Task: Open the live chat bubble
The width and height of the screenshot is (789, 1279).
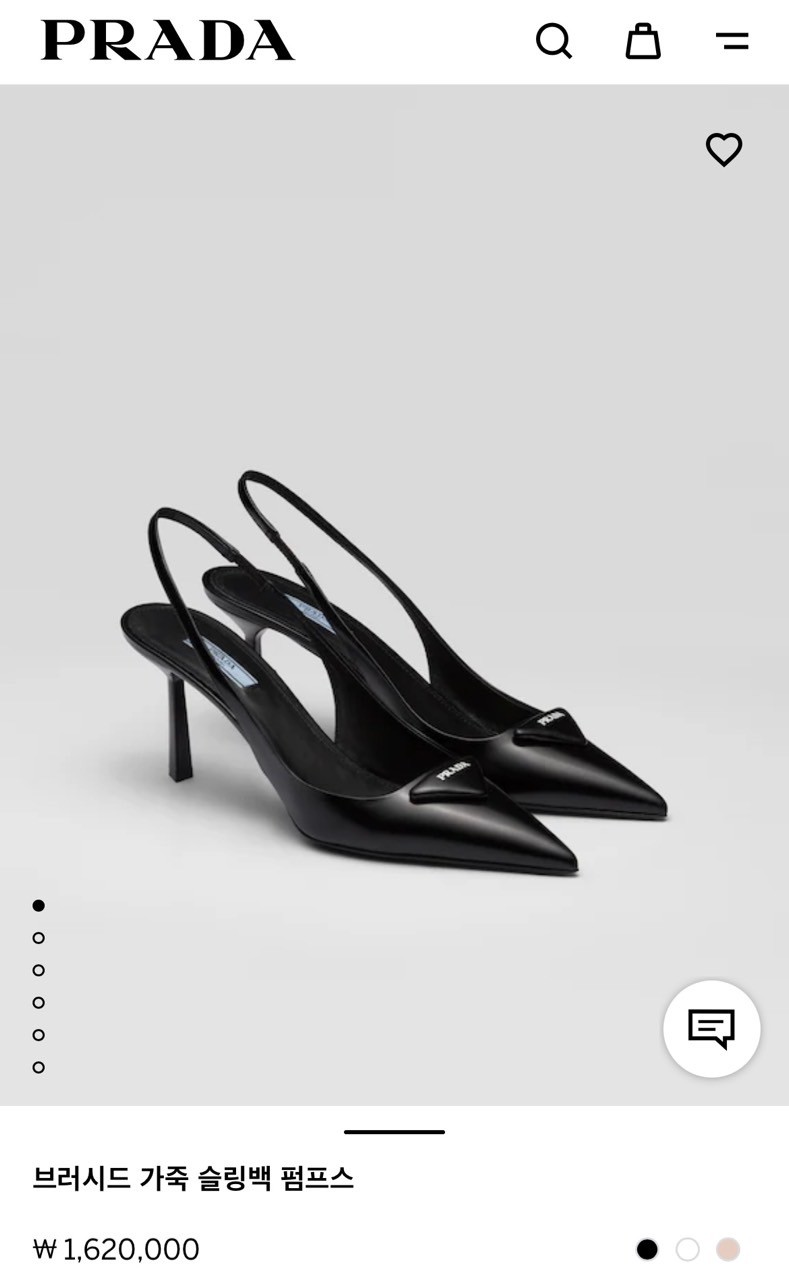Action: [x=712, y=1028]
